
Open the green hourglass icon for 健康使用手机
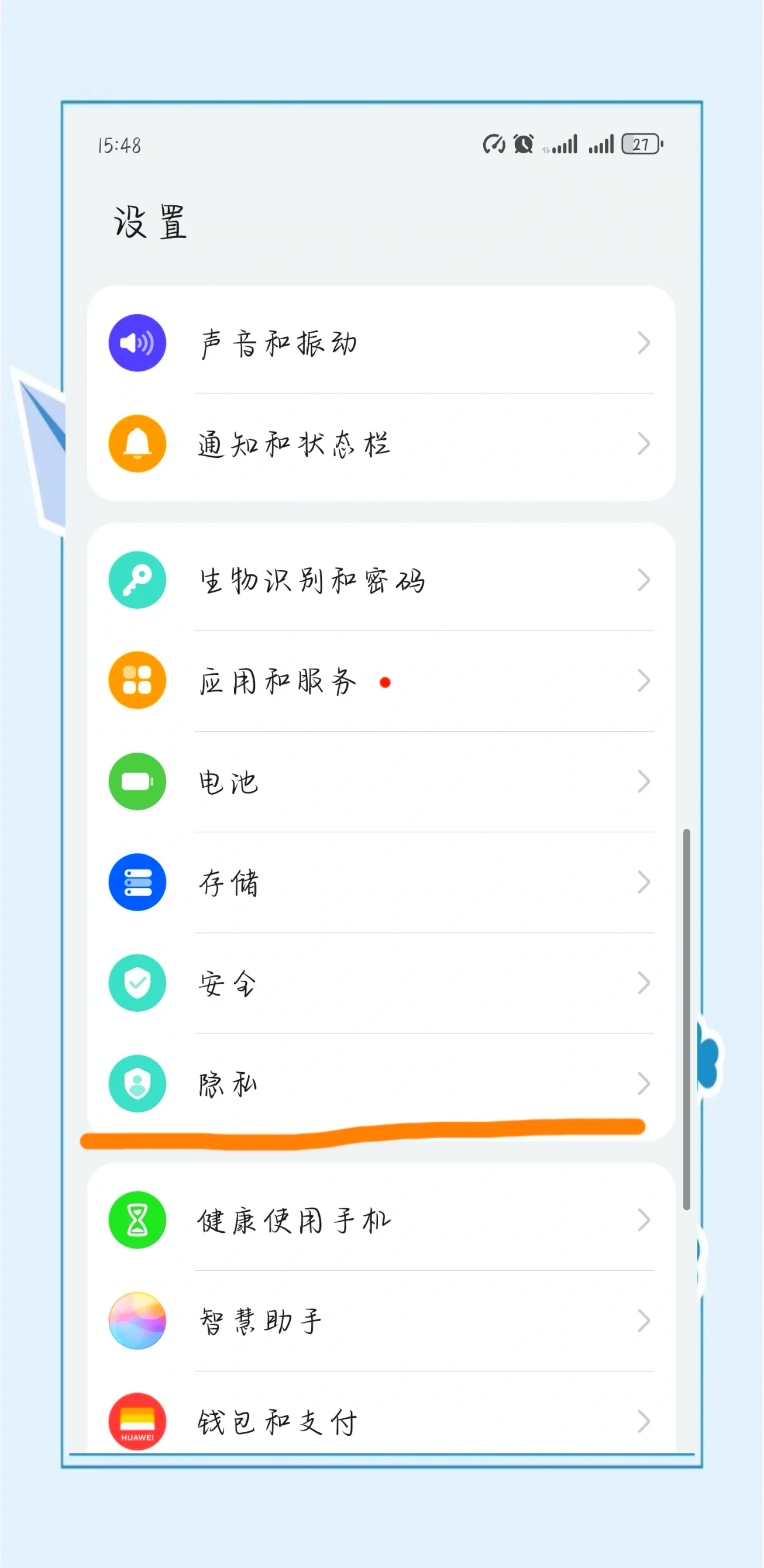click(x=137, y=1219)
